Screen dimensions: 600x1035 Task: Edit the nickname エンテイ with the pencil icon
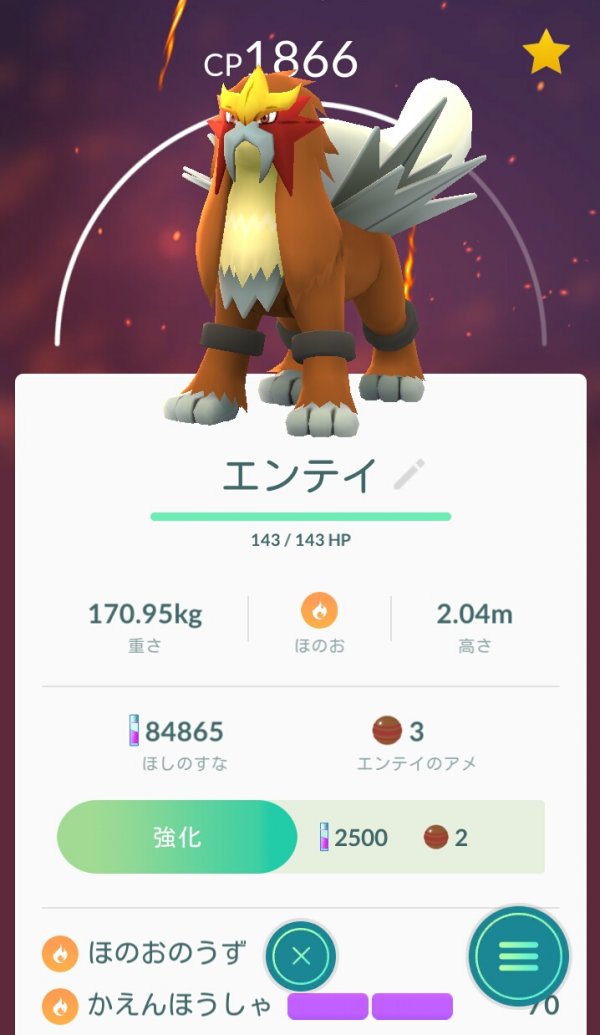pyautogui.click(x=409, y=474)
